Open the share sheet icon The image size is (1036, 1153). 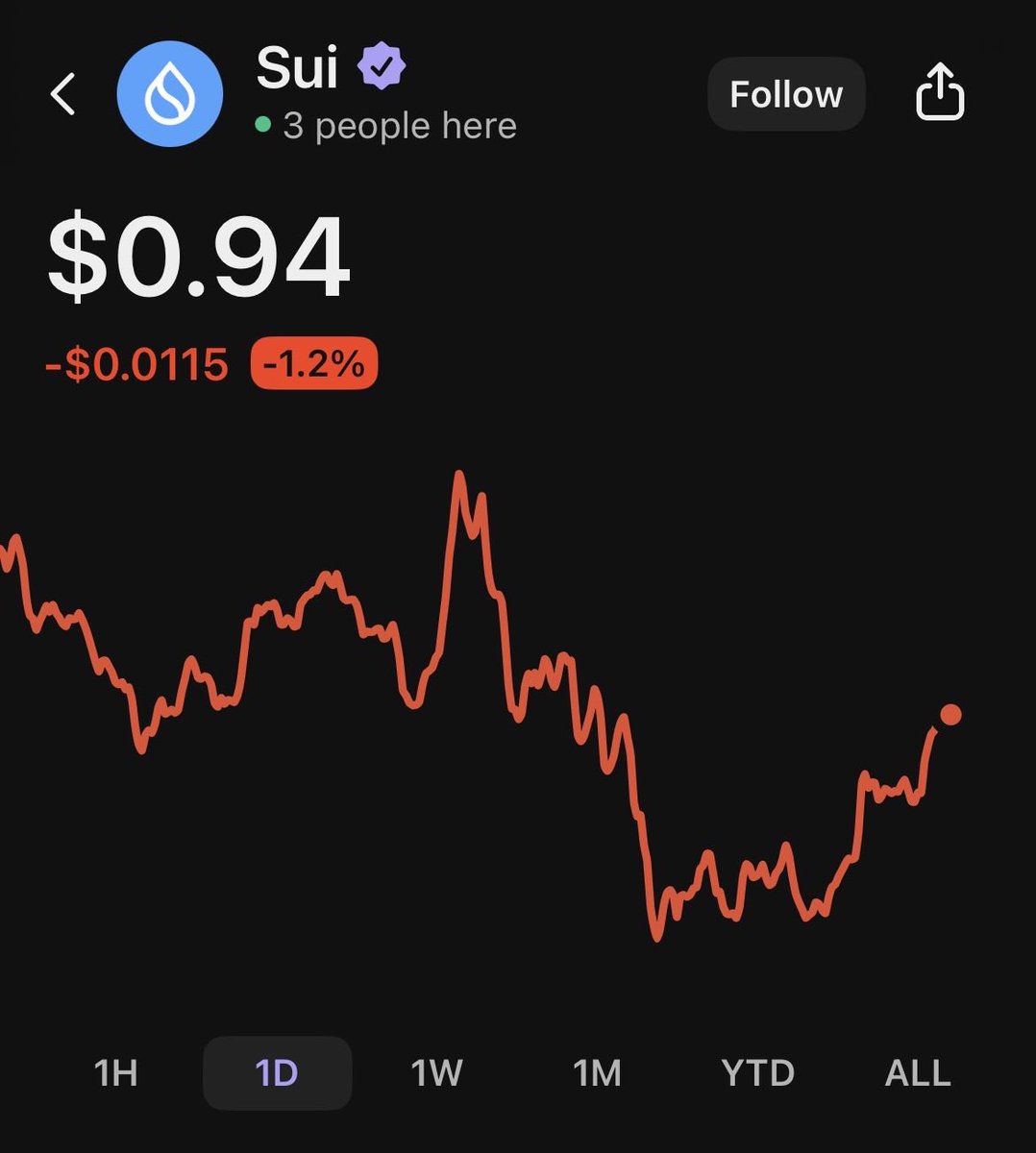[x=939, y=93]
